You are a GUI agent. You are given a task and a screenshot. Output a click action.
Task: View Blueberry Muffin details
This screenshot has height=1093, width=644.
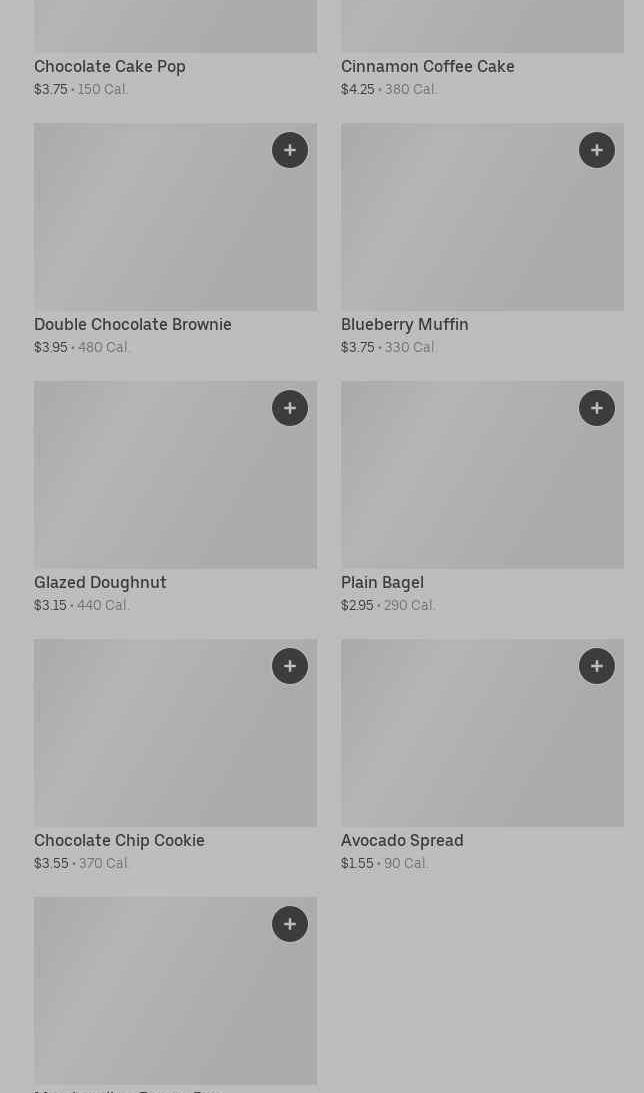coord(460,230)
